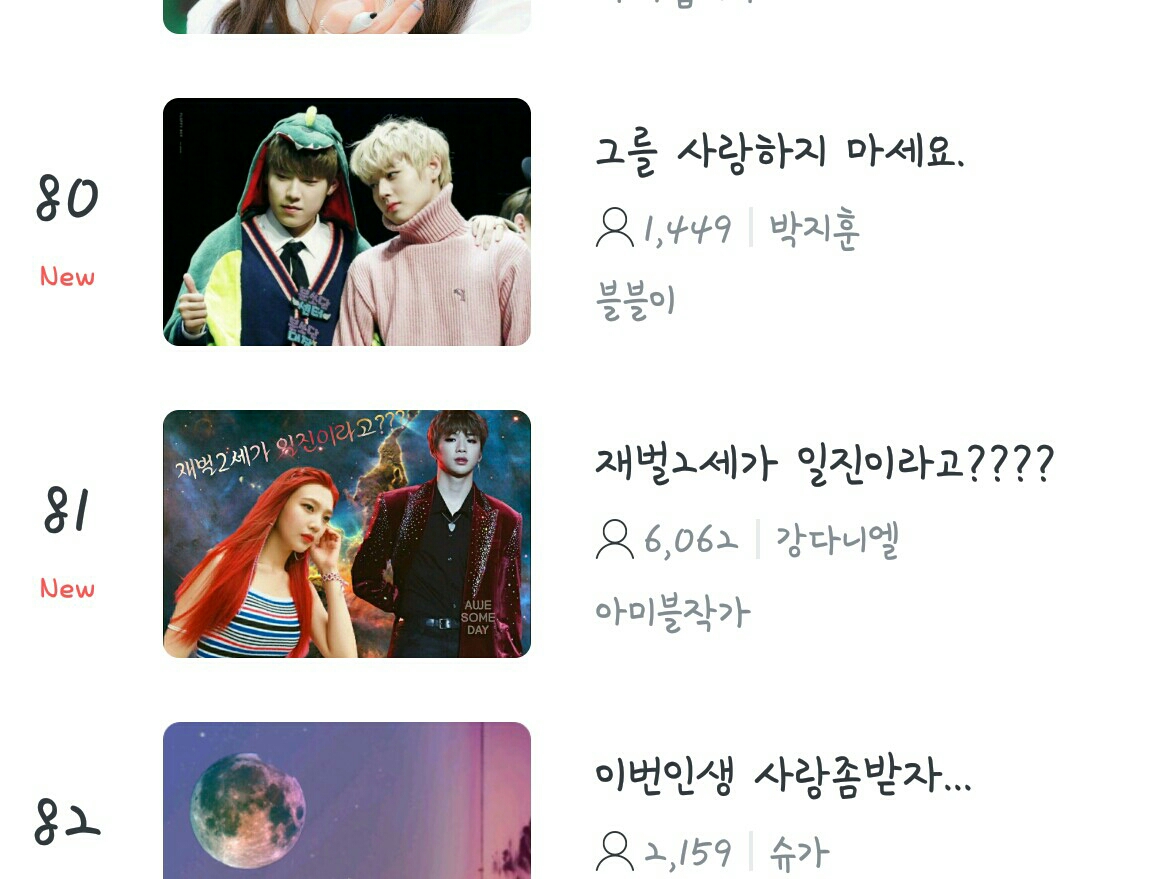Open the story 이번인생 사랑좀받자...
Image resolution: width=1171 pixels, height=879 pixels.
(x=782, y=776)
